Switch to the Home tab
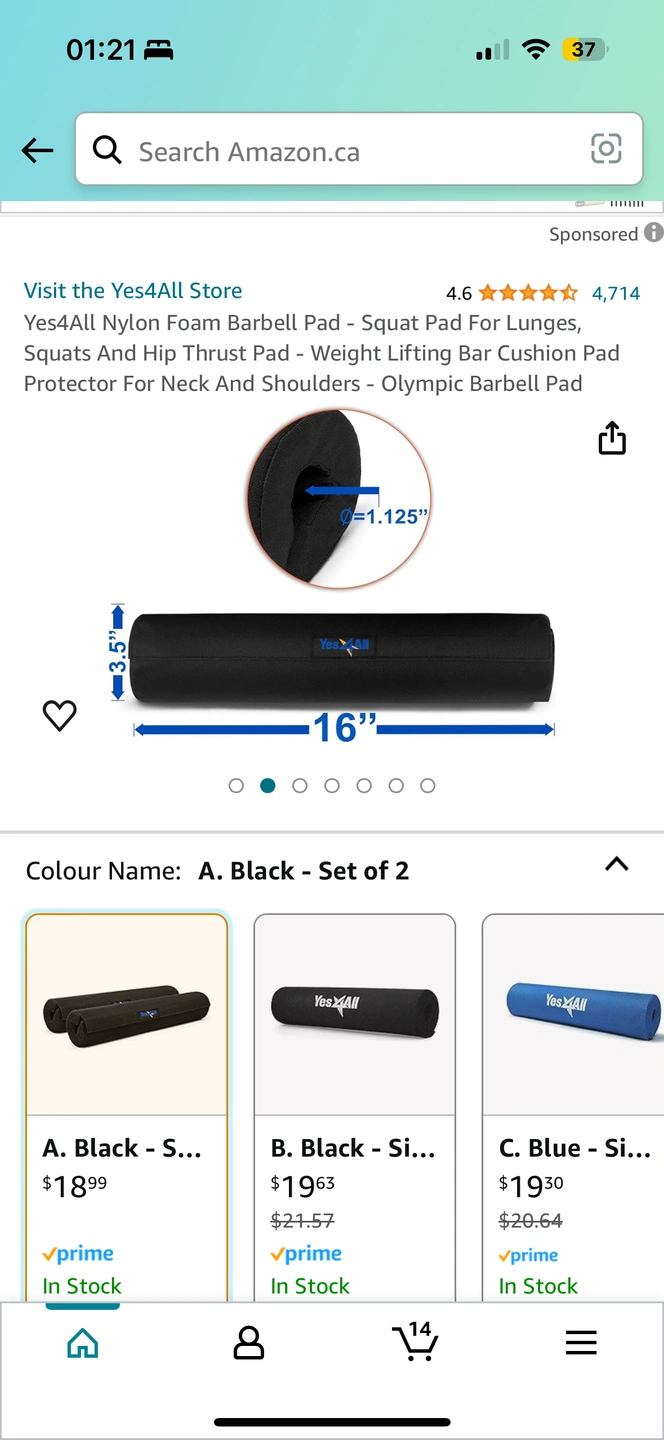The image size is (664, 1440). pos(82,1343)
